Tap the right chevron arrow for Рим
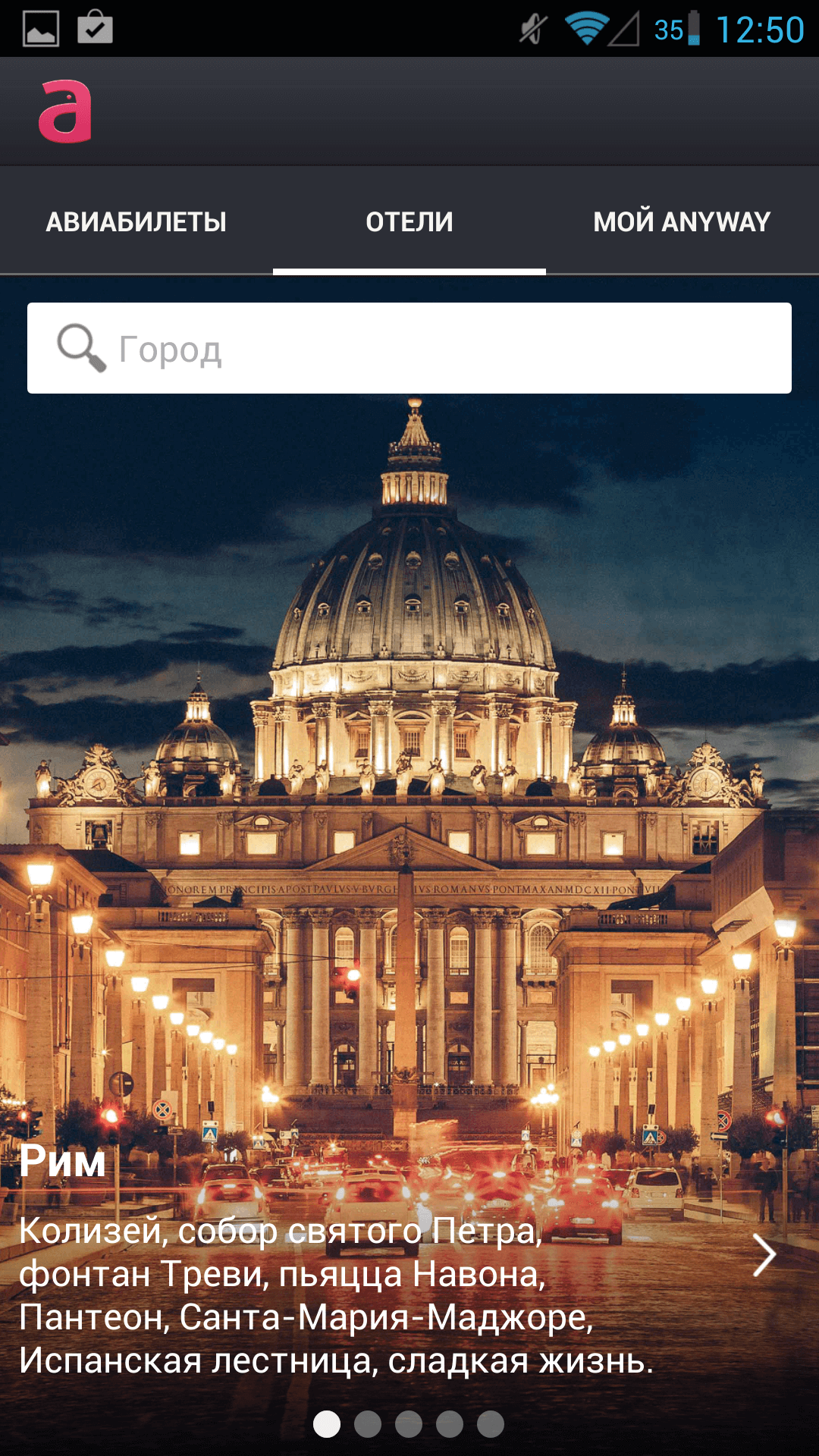Viewport: 819px width, 1456px height. point(764,1255)
